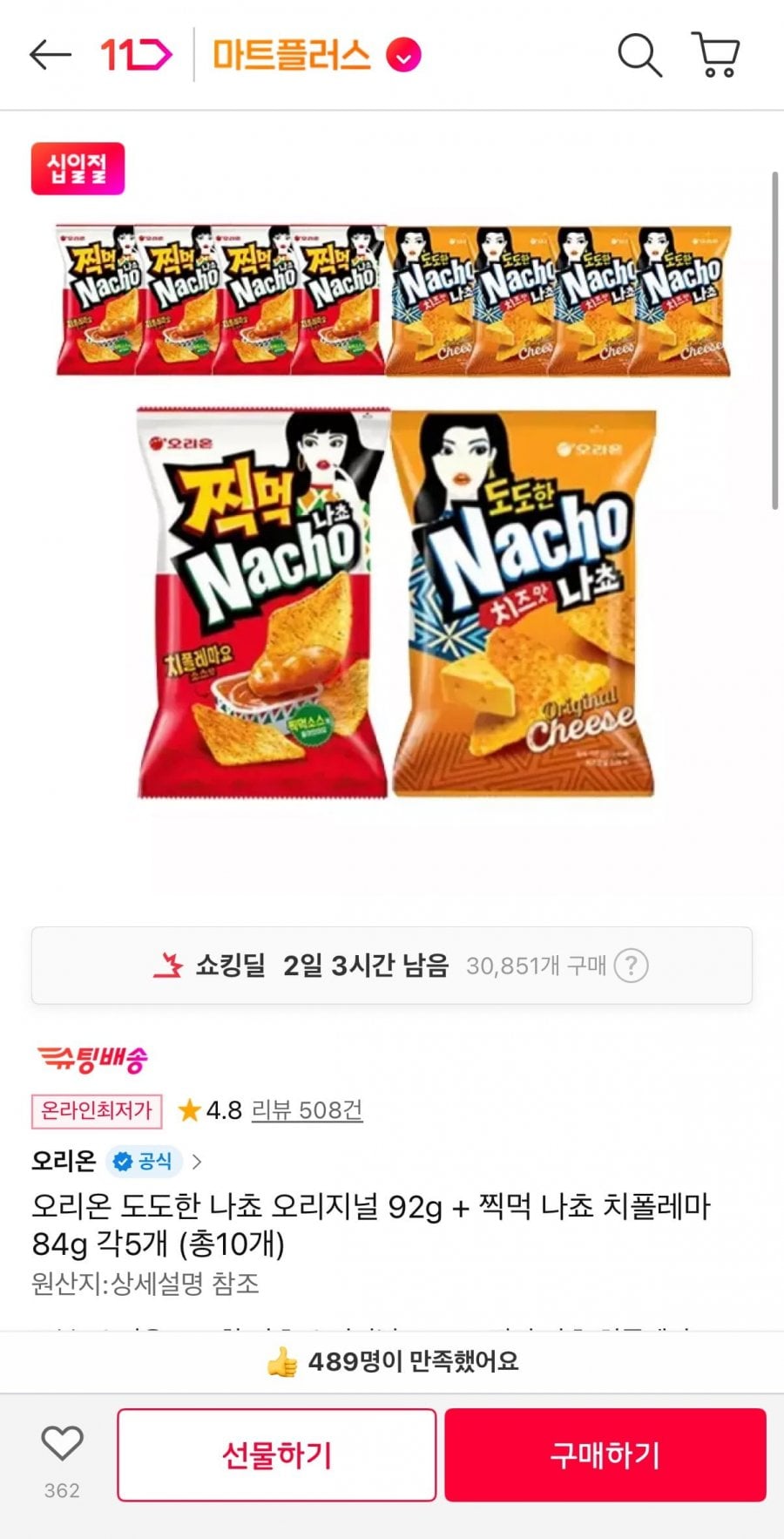Open the shopping cart
Image resolution: width=784 pixels, height=1539 pixels.
716,56
